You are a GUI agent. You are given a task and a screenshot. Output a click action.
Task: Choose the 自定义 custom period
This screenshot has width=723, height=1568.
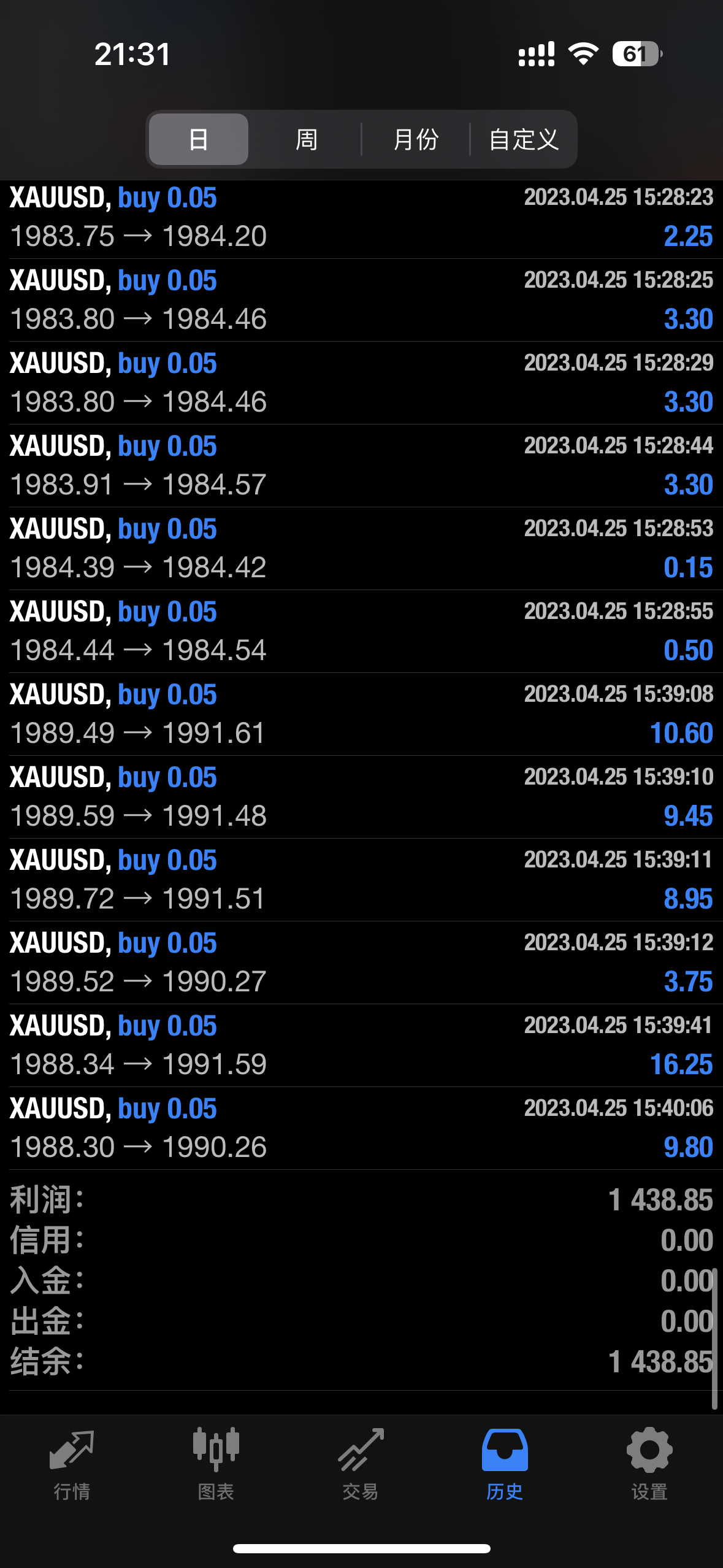coord(523,139)
